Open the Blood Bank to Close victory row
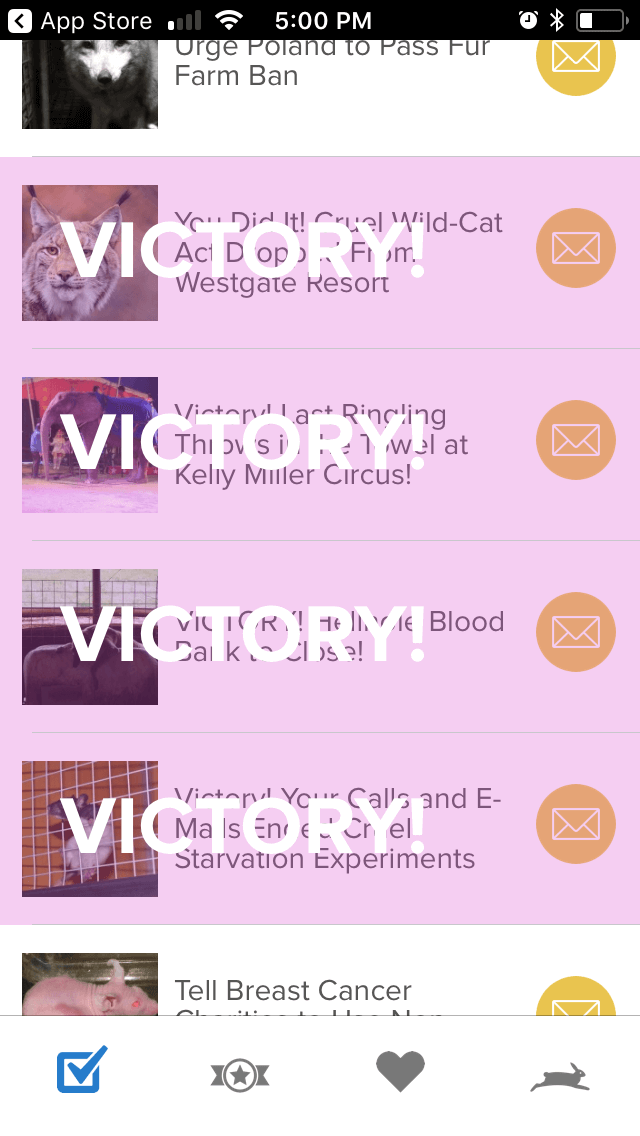The height and width of the screenshot is (1136, 640). pos(320,637)
